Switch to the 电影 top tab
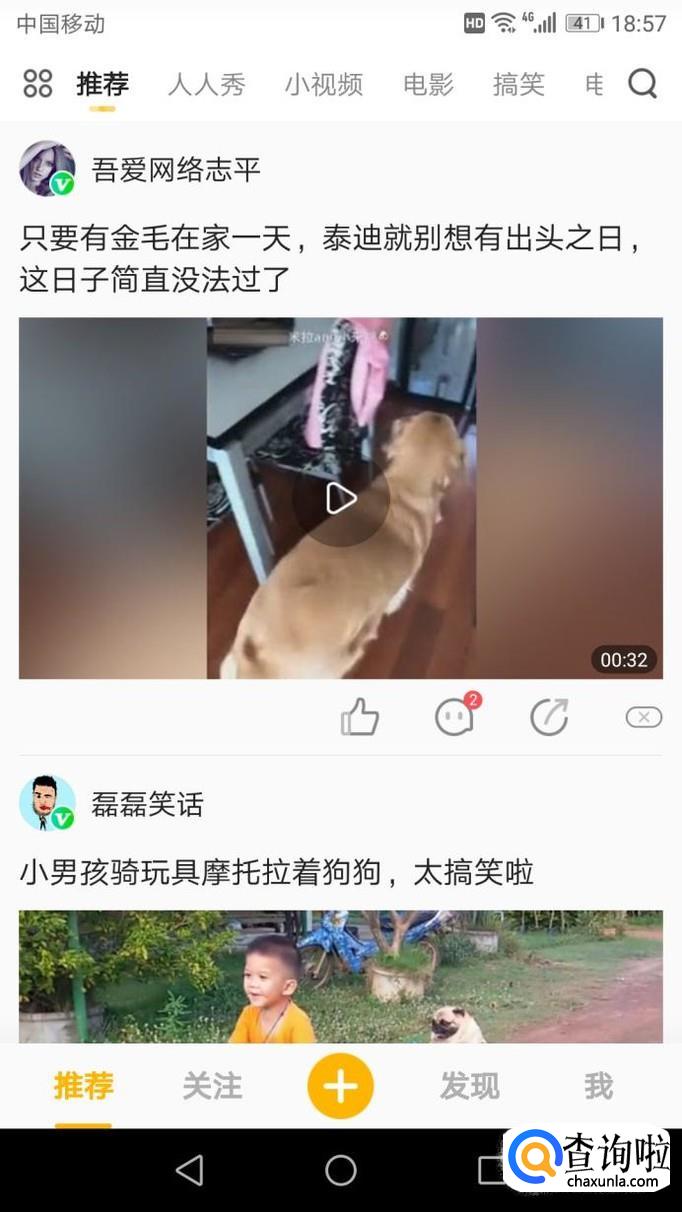Image resolution: width=682 pixels, height=1212 pixels. [428, 84]
